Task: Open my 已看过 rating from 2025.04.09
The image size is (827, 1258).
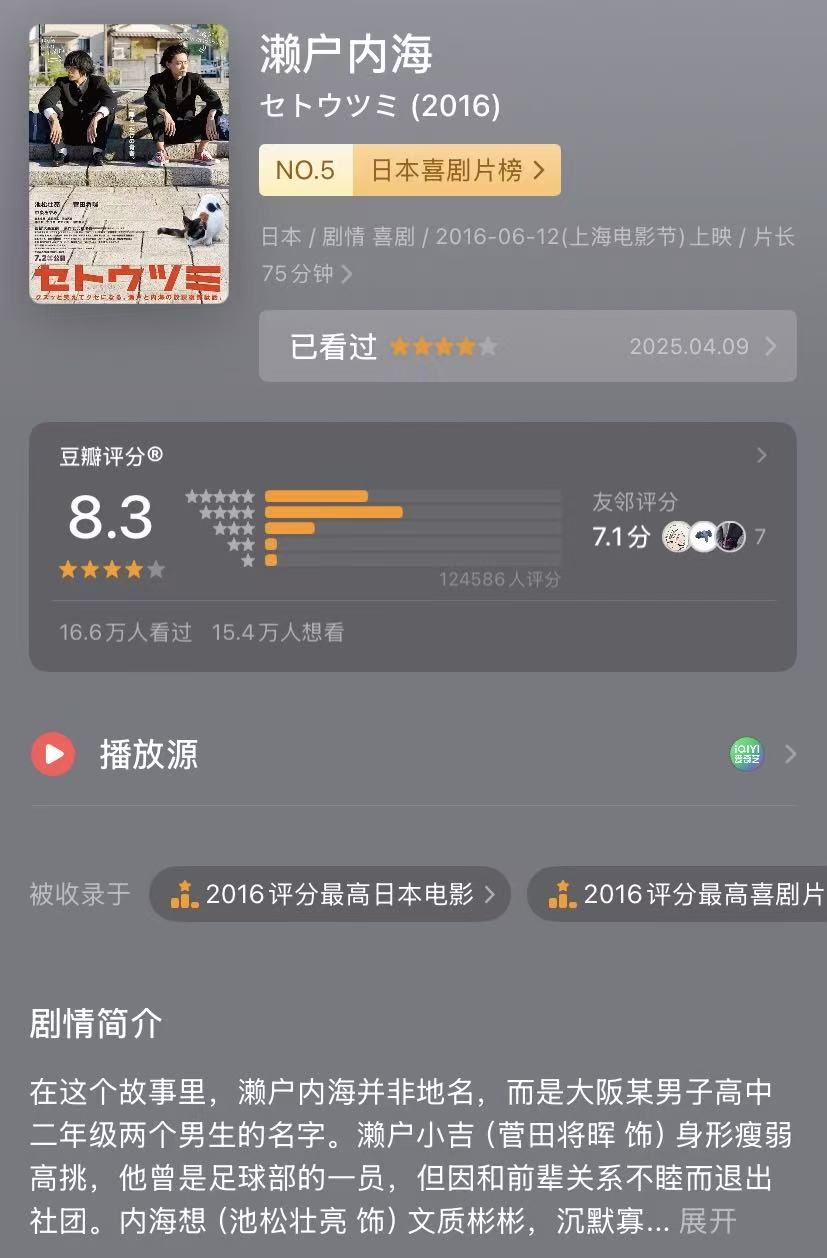Action: 527,346
